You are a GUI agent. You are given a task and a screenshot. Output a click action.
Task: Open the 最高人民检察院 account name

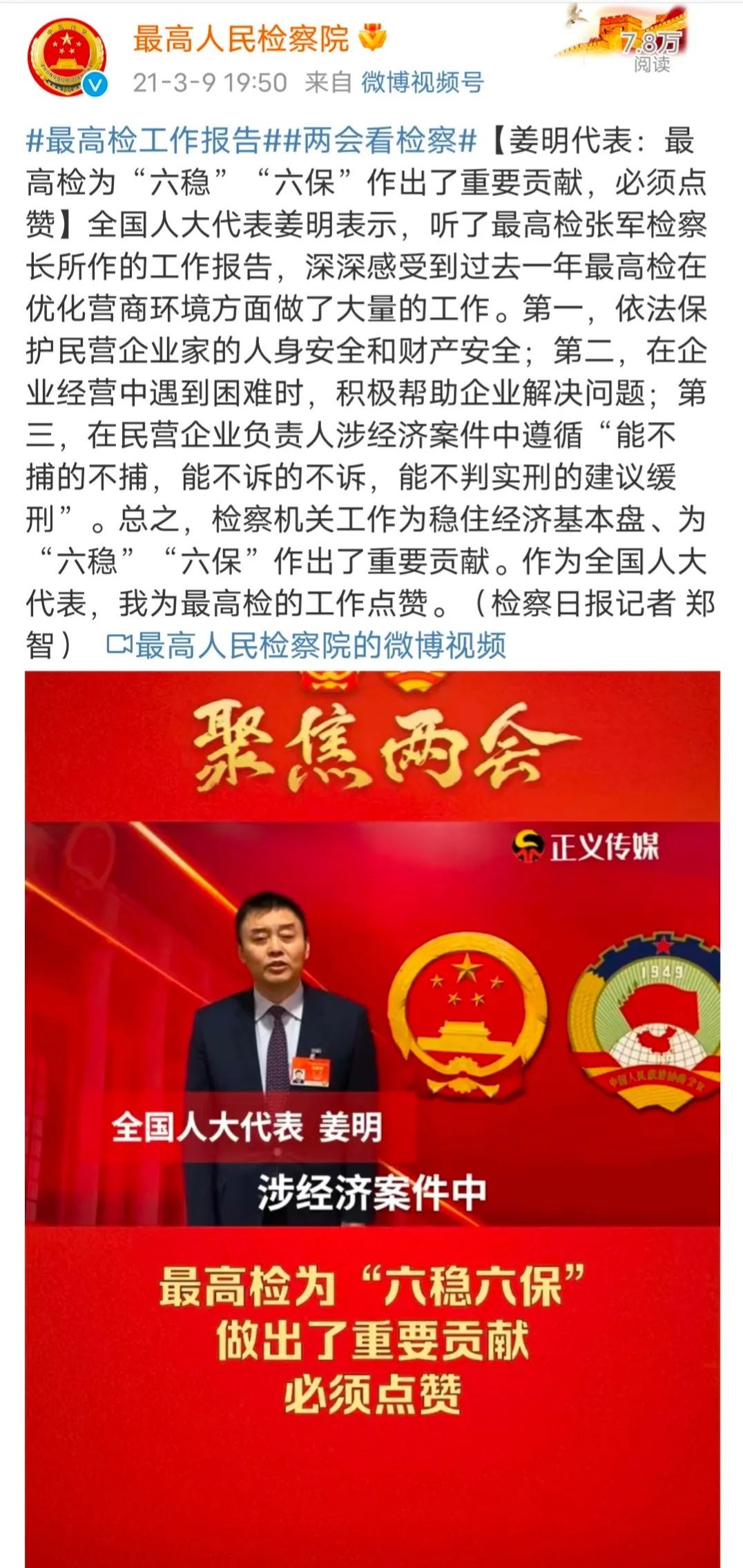(240, 39)
